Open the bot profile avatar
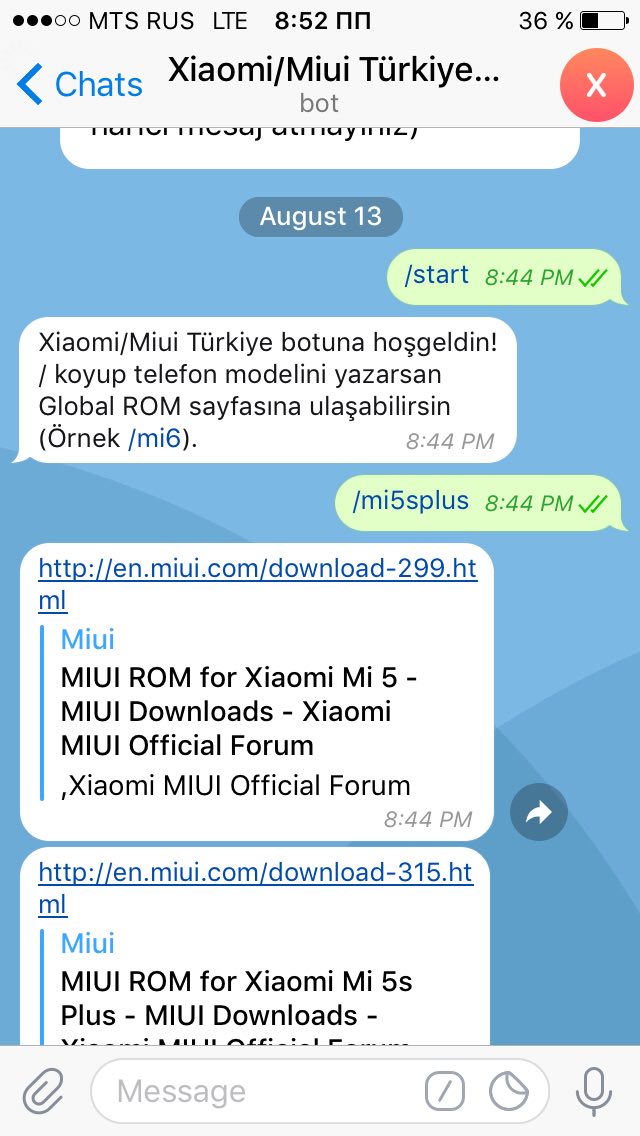Viewport: 640px width, 1136px height. [x=596, y=85]
